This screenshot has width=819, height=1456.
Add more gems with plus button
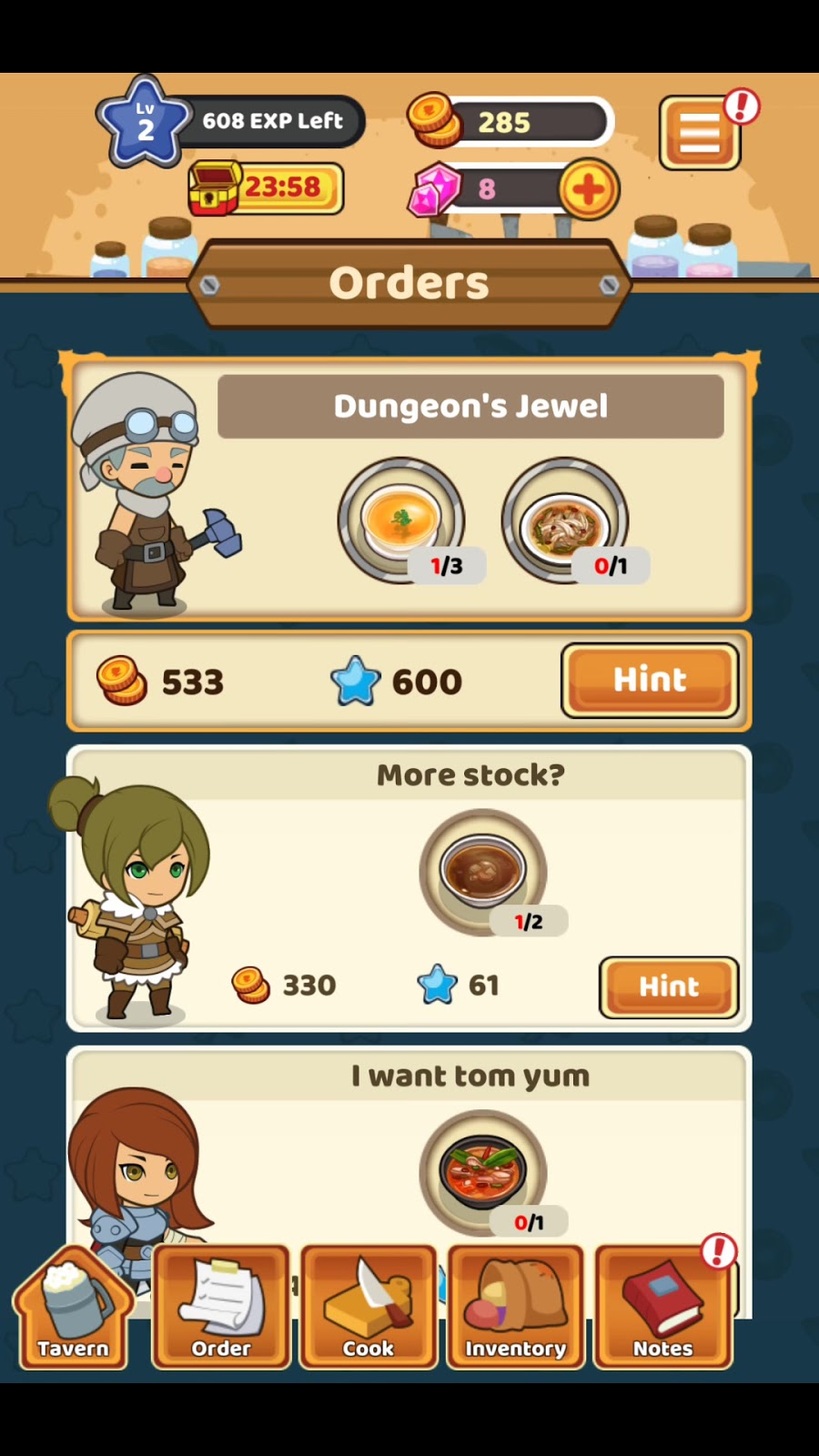coord(589,189)
